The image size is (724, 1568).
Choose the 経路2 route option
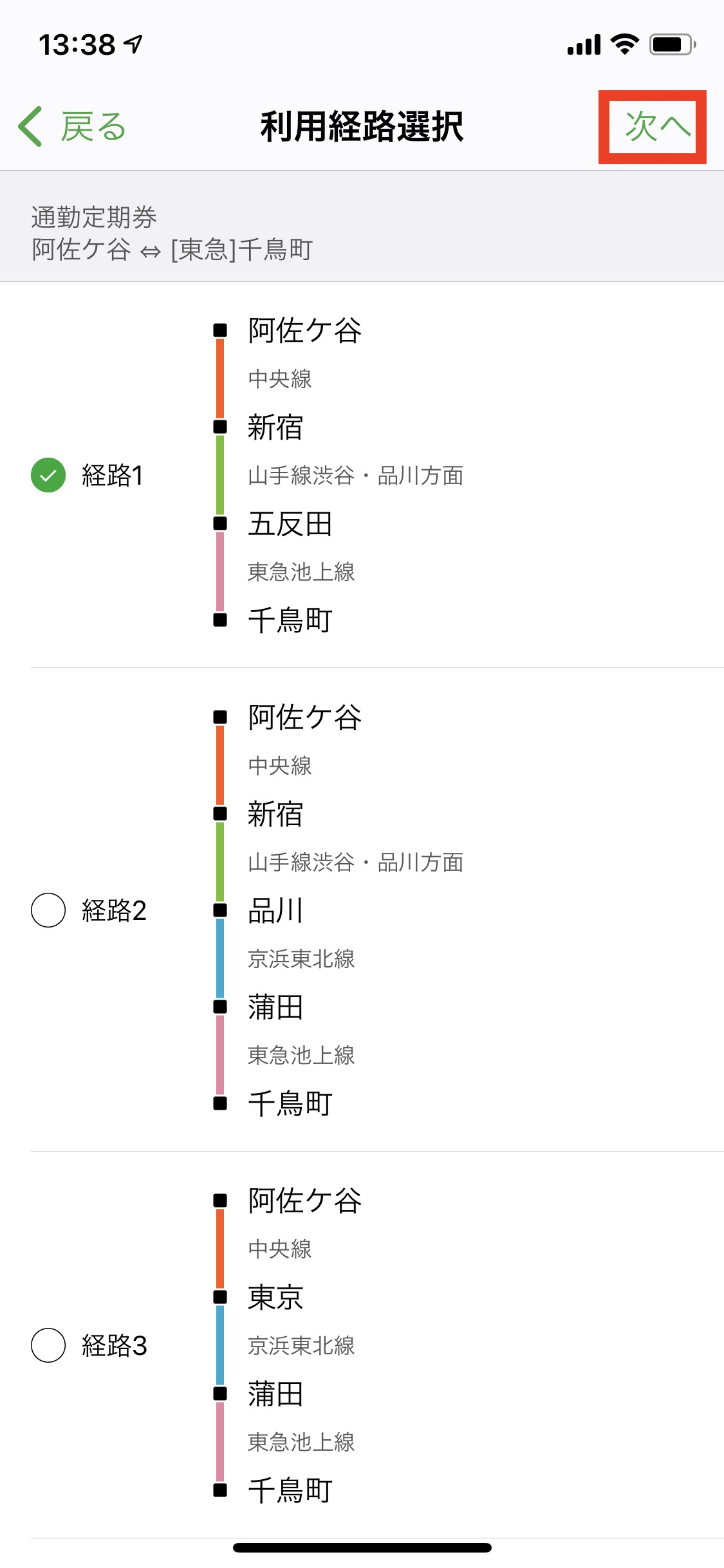tap(49, 910)
